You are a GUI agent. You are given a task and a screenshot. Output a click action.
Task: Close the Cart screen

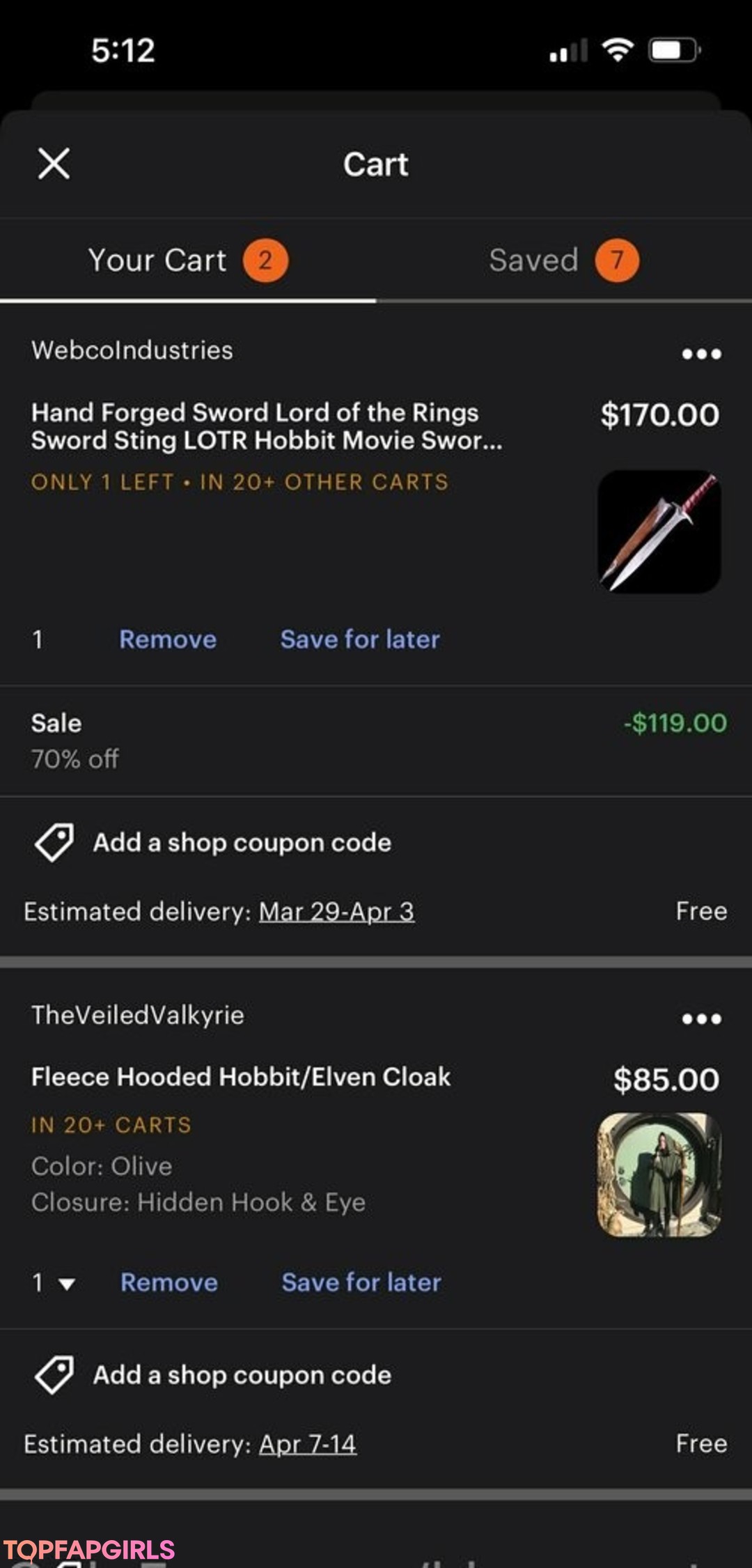(x=54, y=164)
